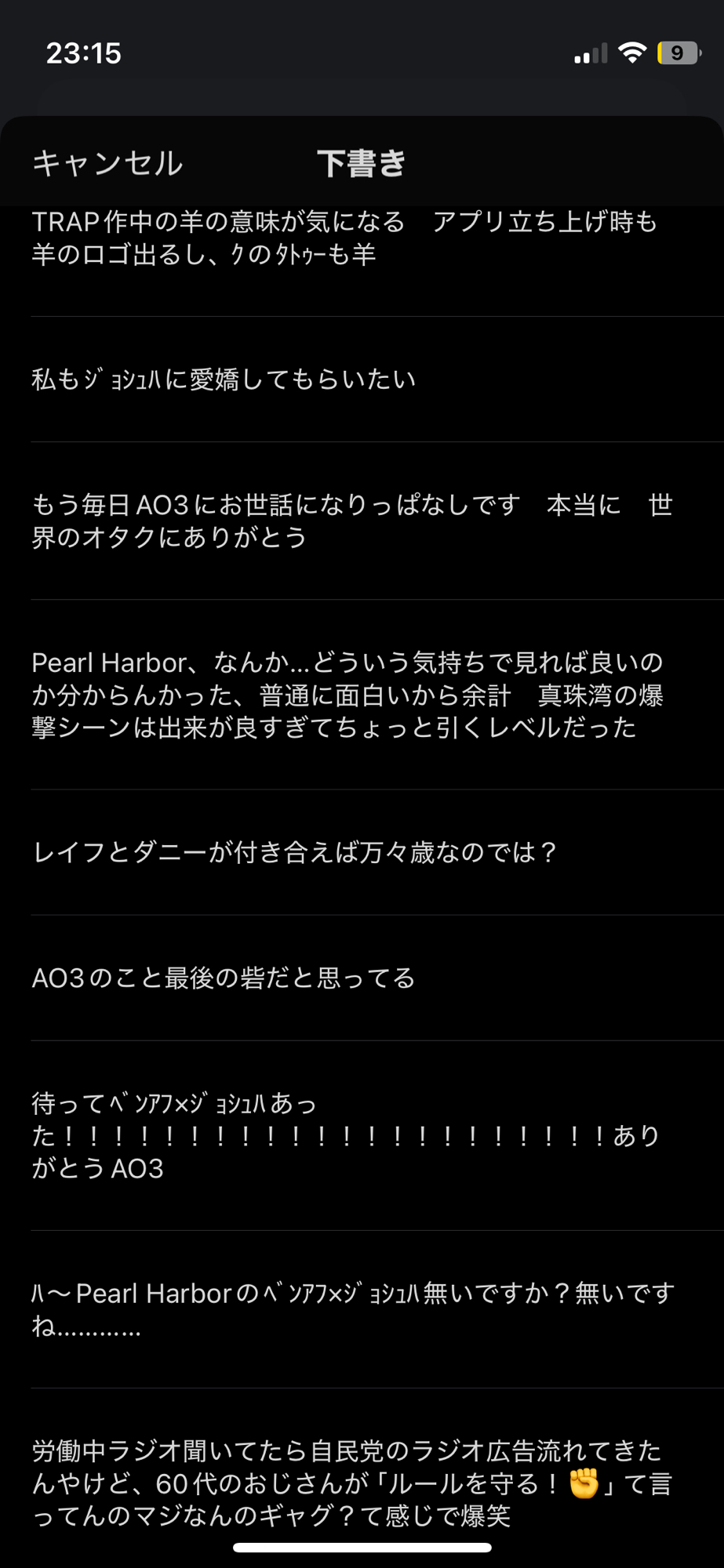Open the draft containing 愛嬌してもらいたい
The width and height of the screenshot is (724, 1568).
[x=224, y=379]
